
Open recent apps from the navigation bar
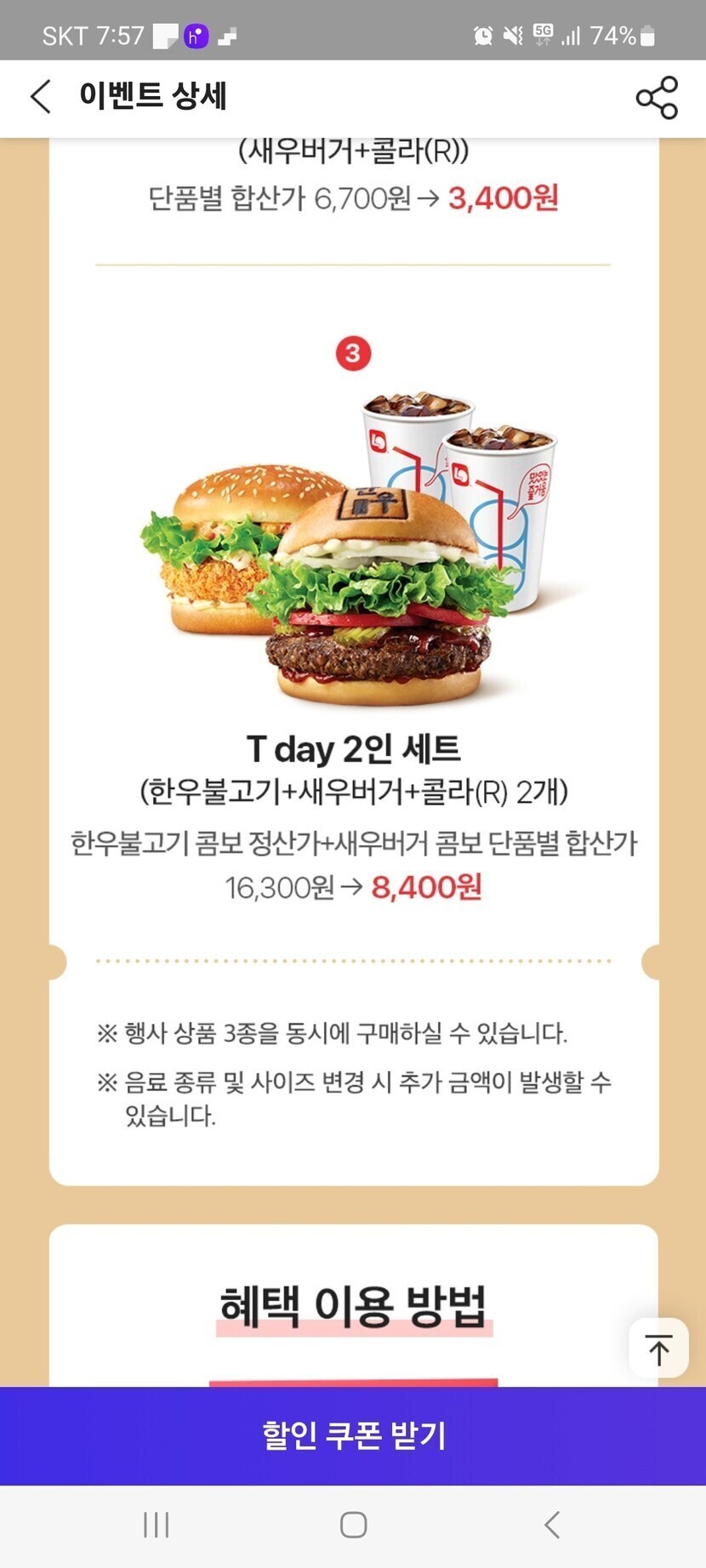tap(157, 1525)
